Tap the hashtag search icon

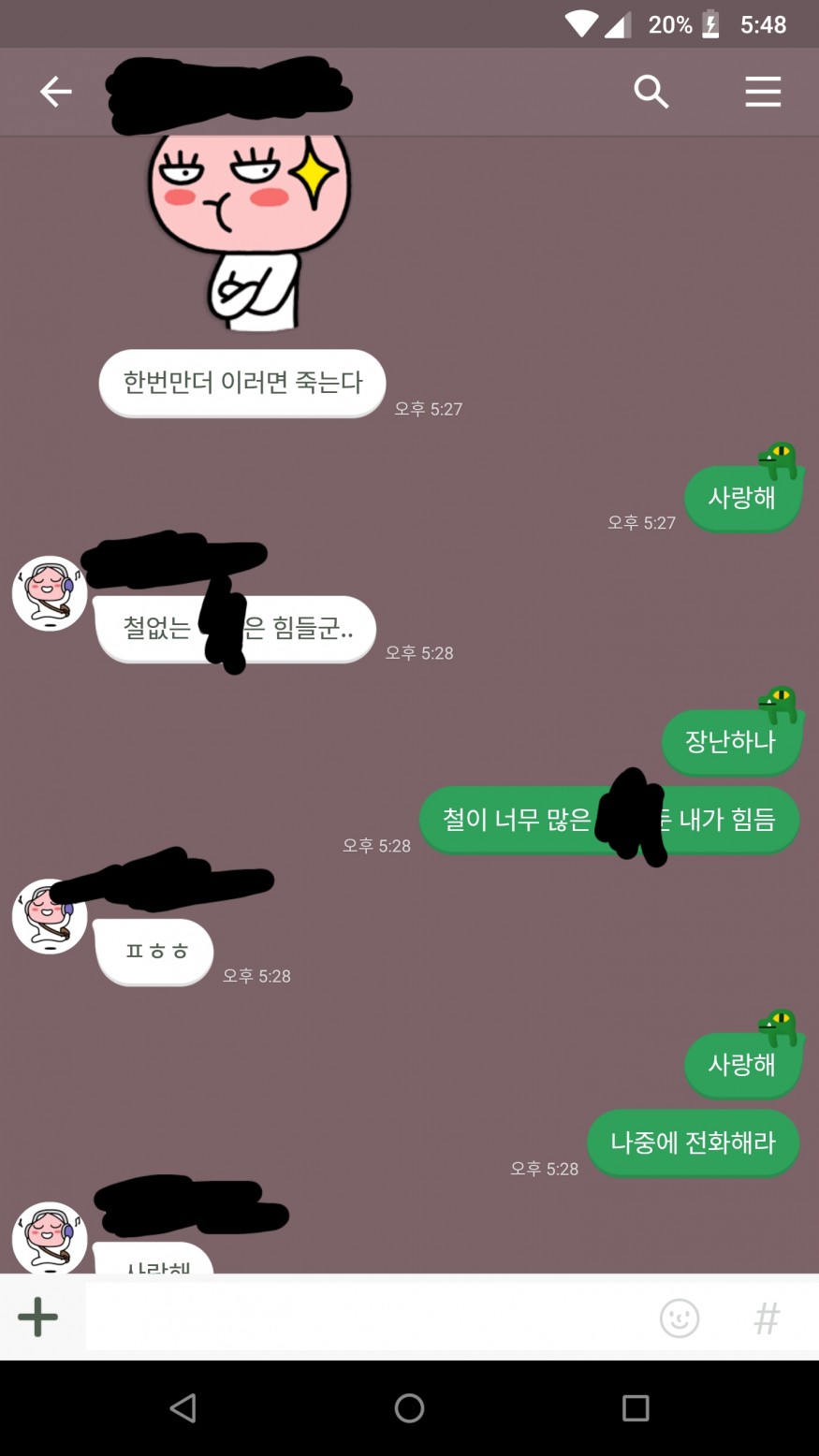767,1318
